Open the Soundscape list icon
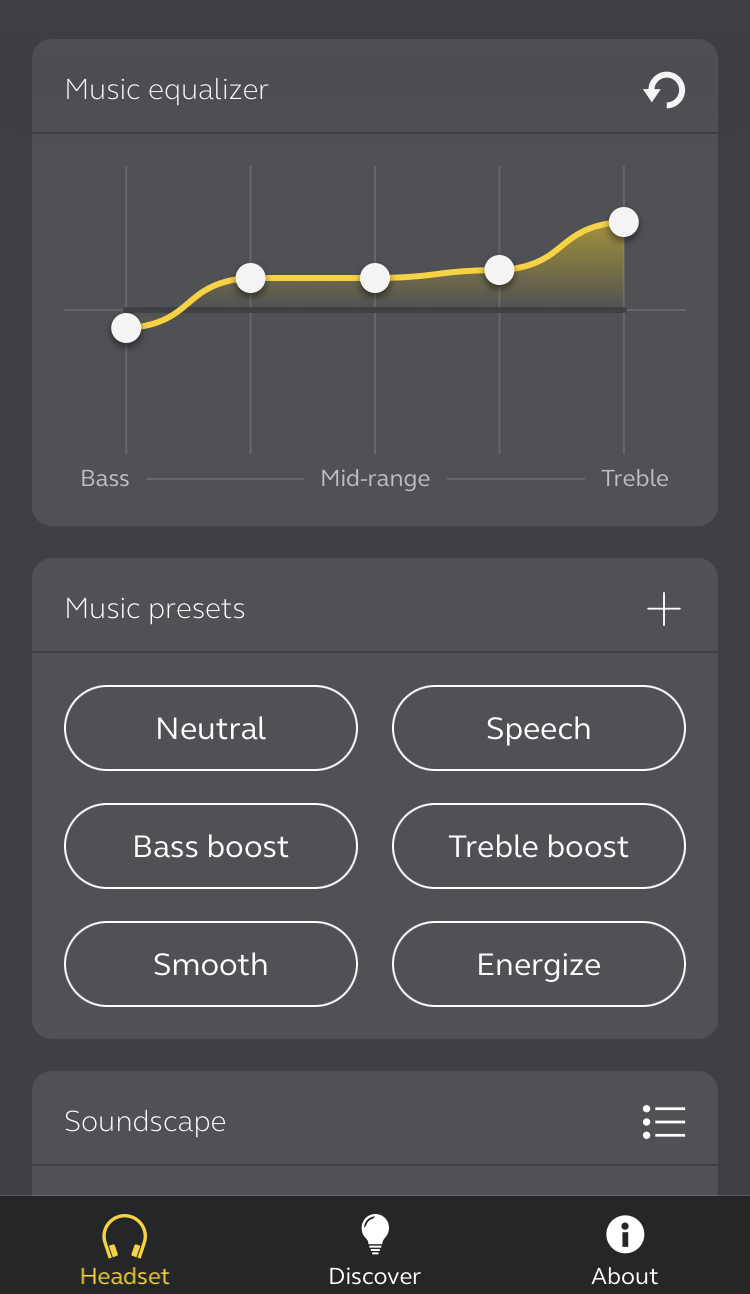750x1294 pixels. (664, 1121)
